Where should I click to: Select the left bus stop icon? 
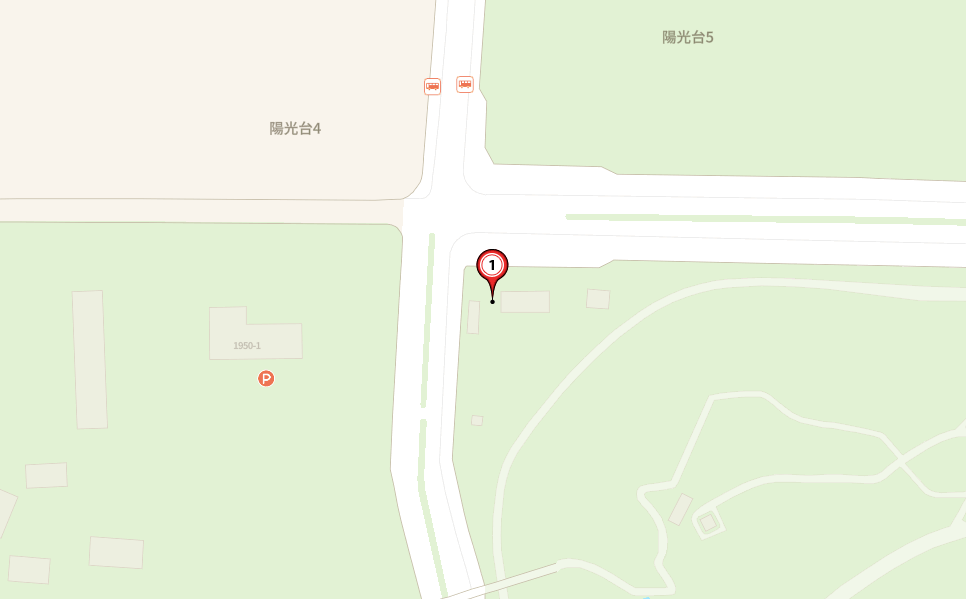click(432, 87)
